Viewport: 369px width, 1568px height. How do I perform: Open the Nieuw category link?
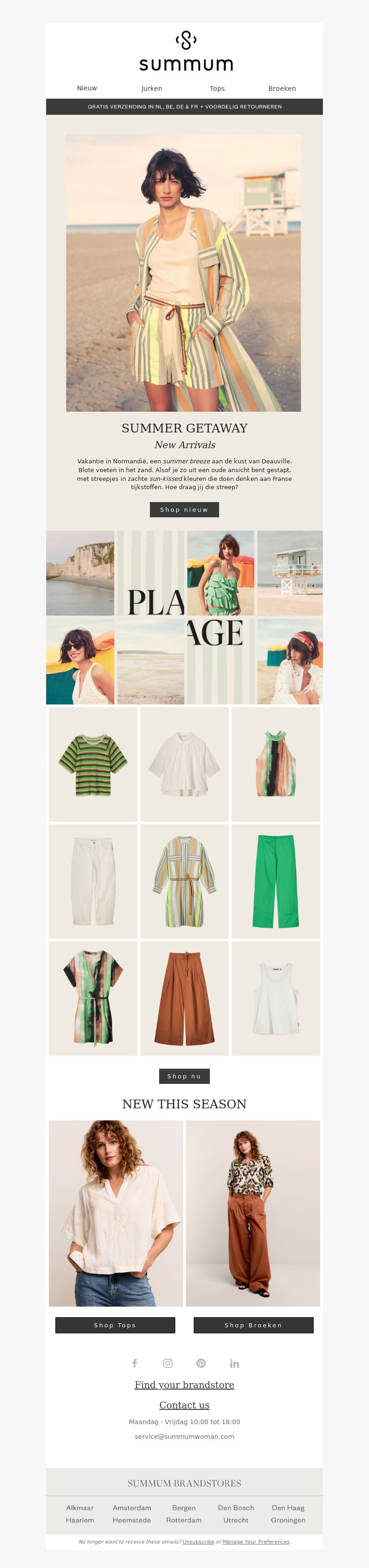coord(86,88)
